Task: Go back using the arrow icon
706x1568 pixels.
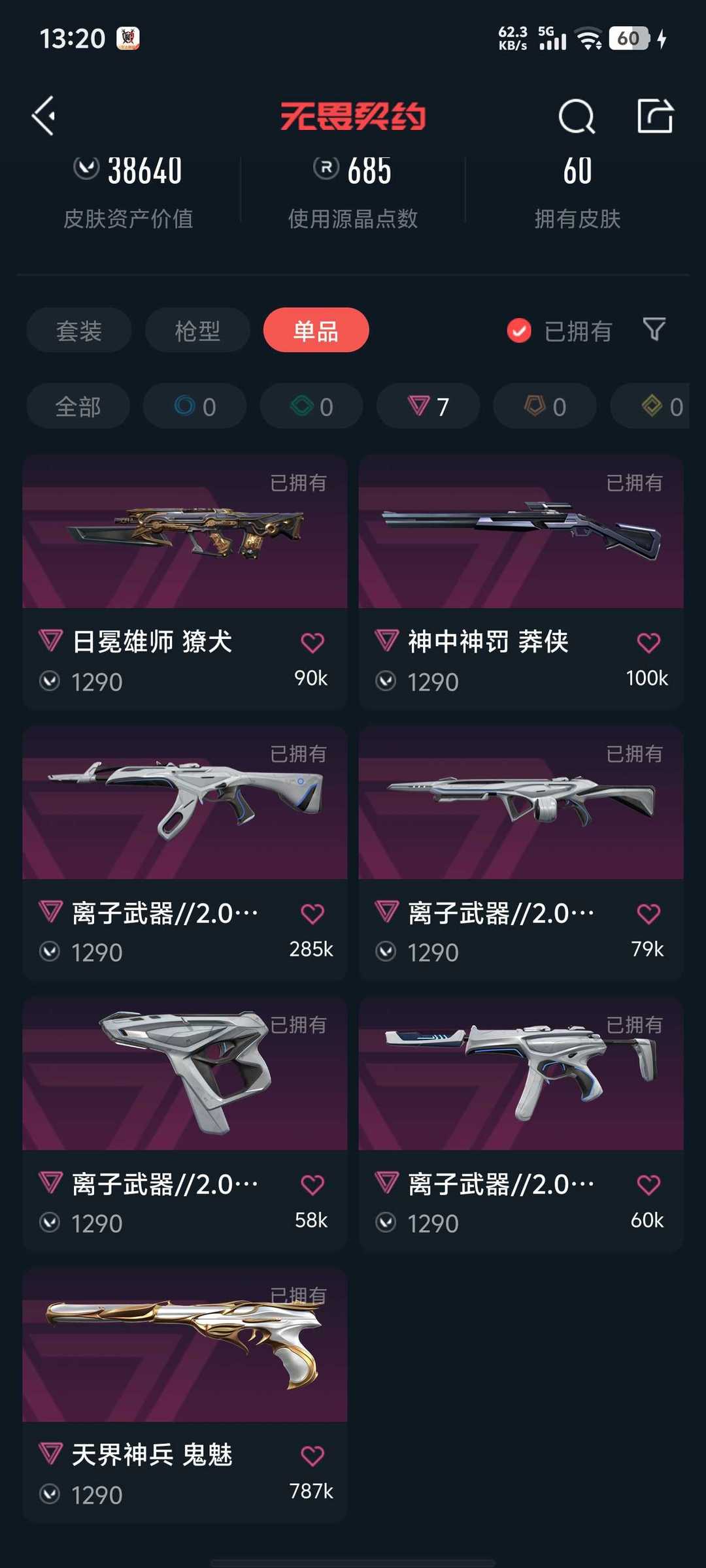Action: point(44,116)
